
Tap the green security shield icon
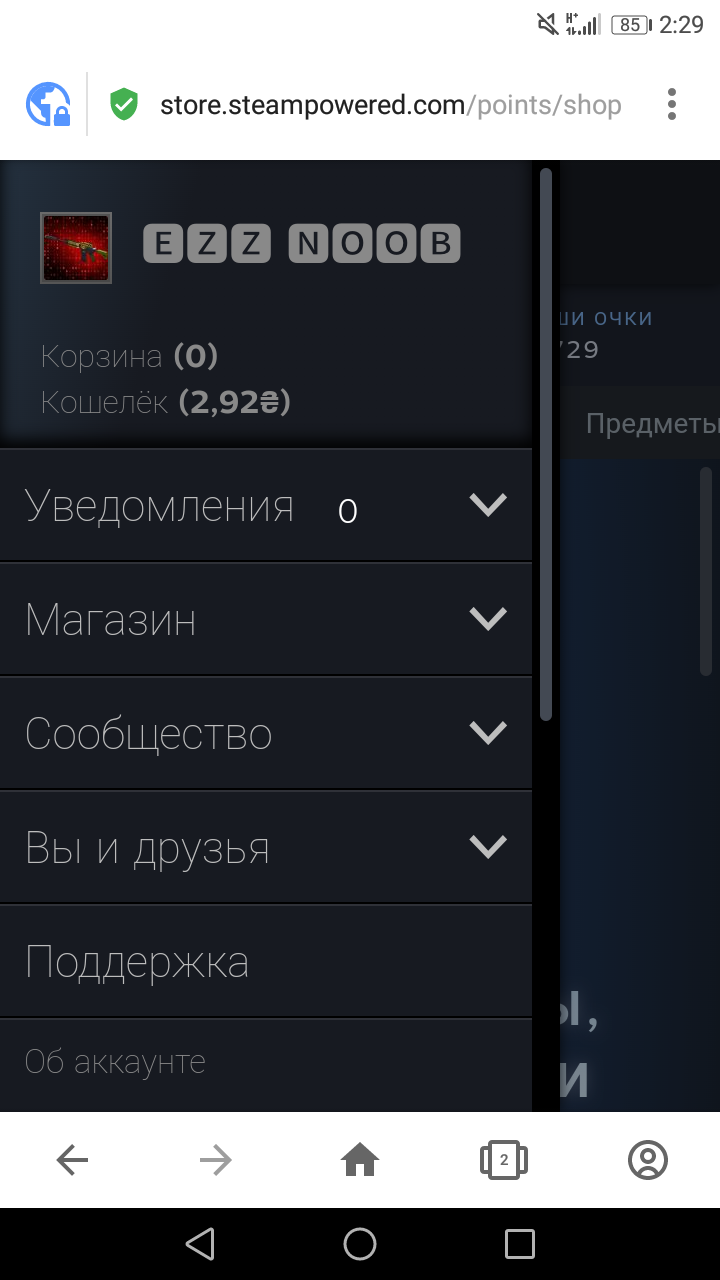(x=123, y=104)
